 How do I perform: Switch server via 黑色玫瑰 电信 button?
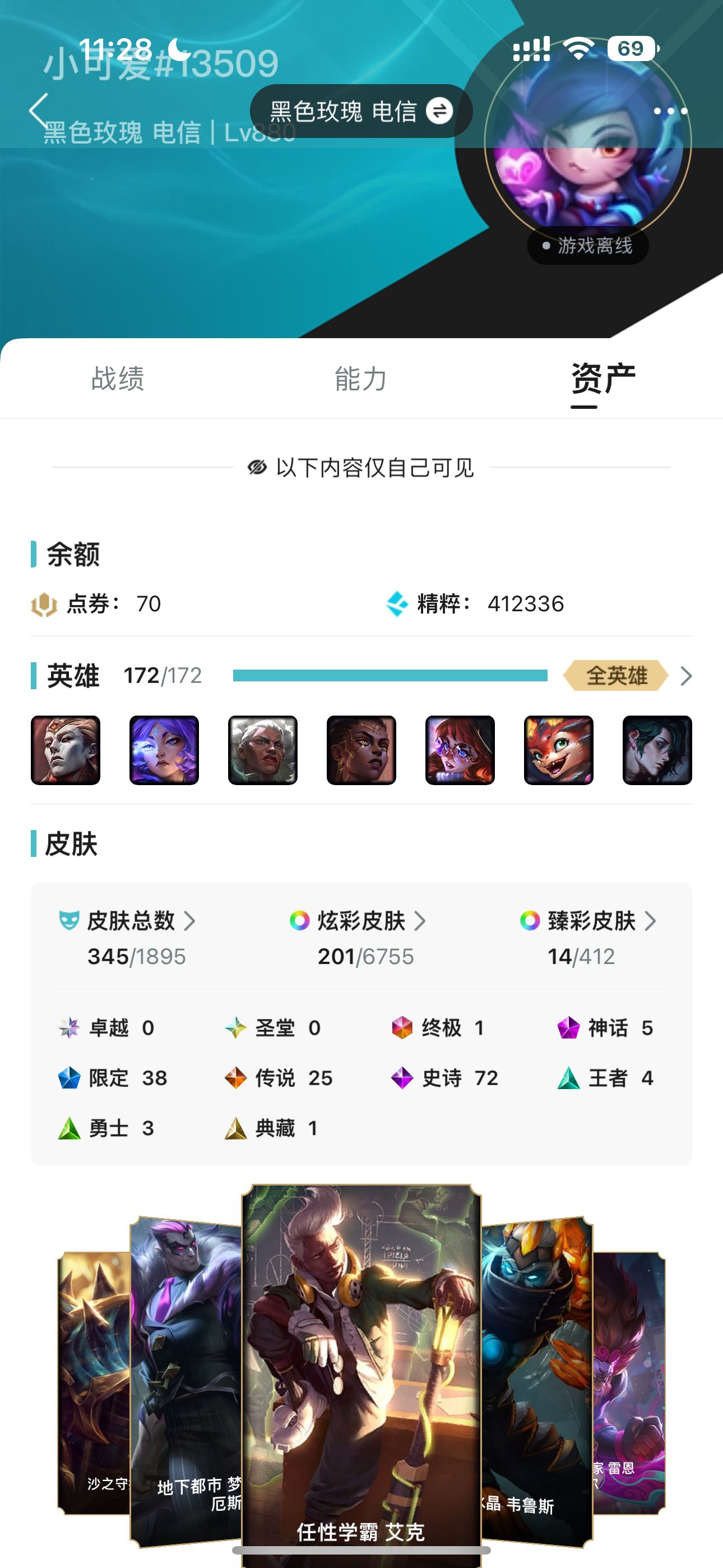coord(361,112)
